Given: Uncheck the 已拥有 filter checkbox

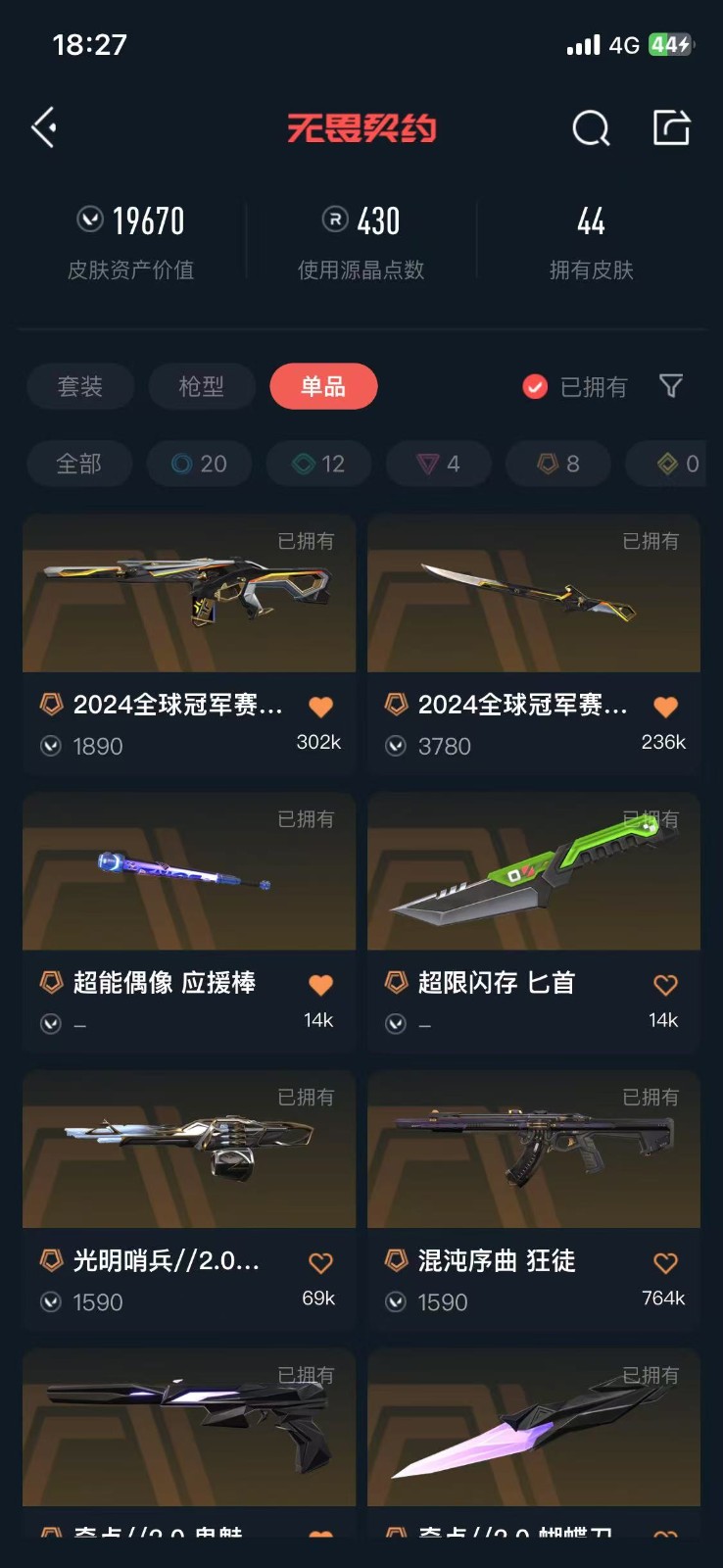Looking at the screenshot, I should 535,387.
